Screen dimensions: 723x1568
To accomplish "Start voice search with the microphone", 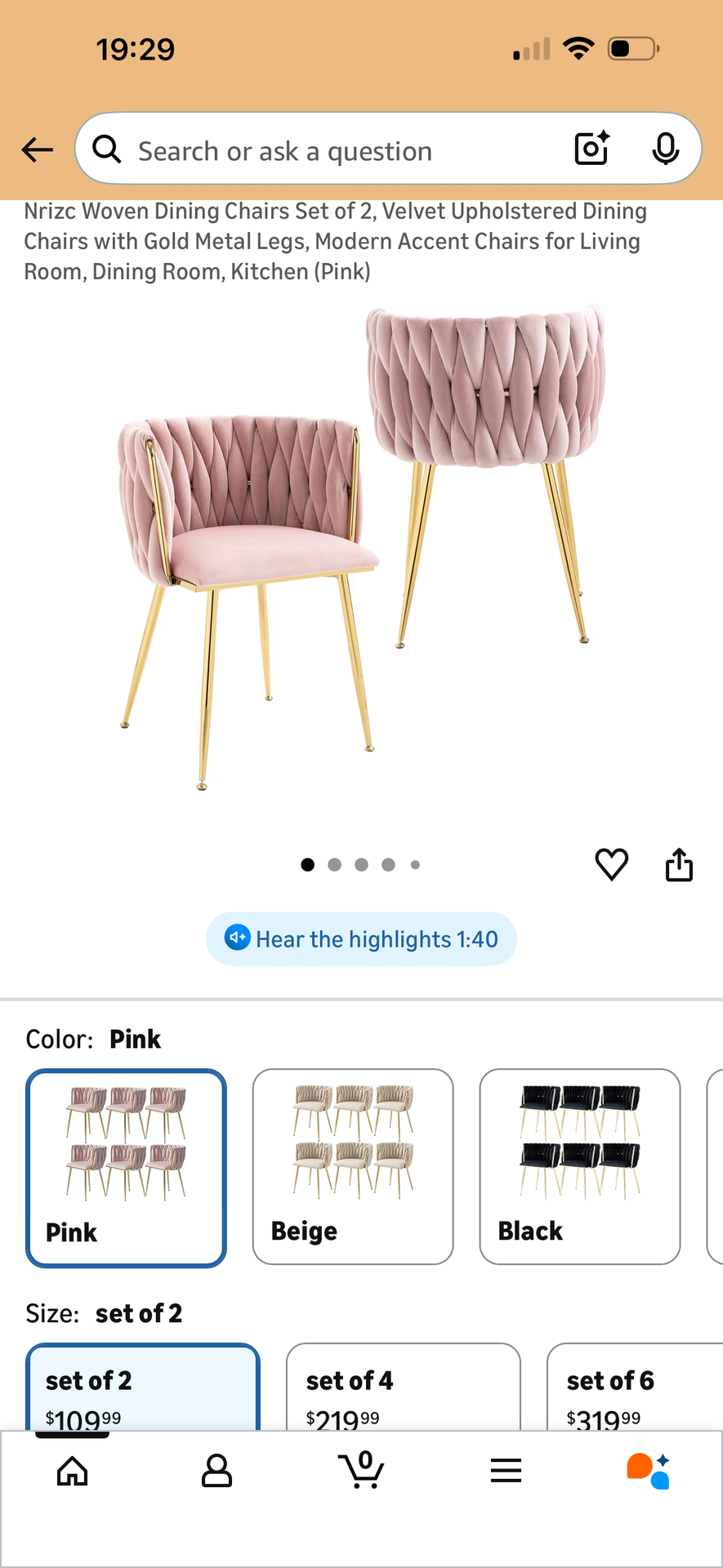I will (666, 149).
